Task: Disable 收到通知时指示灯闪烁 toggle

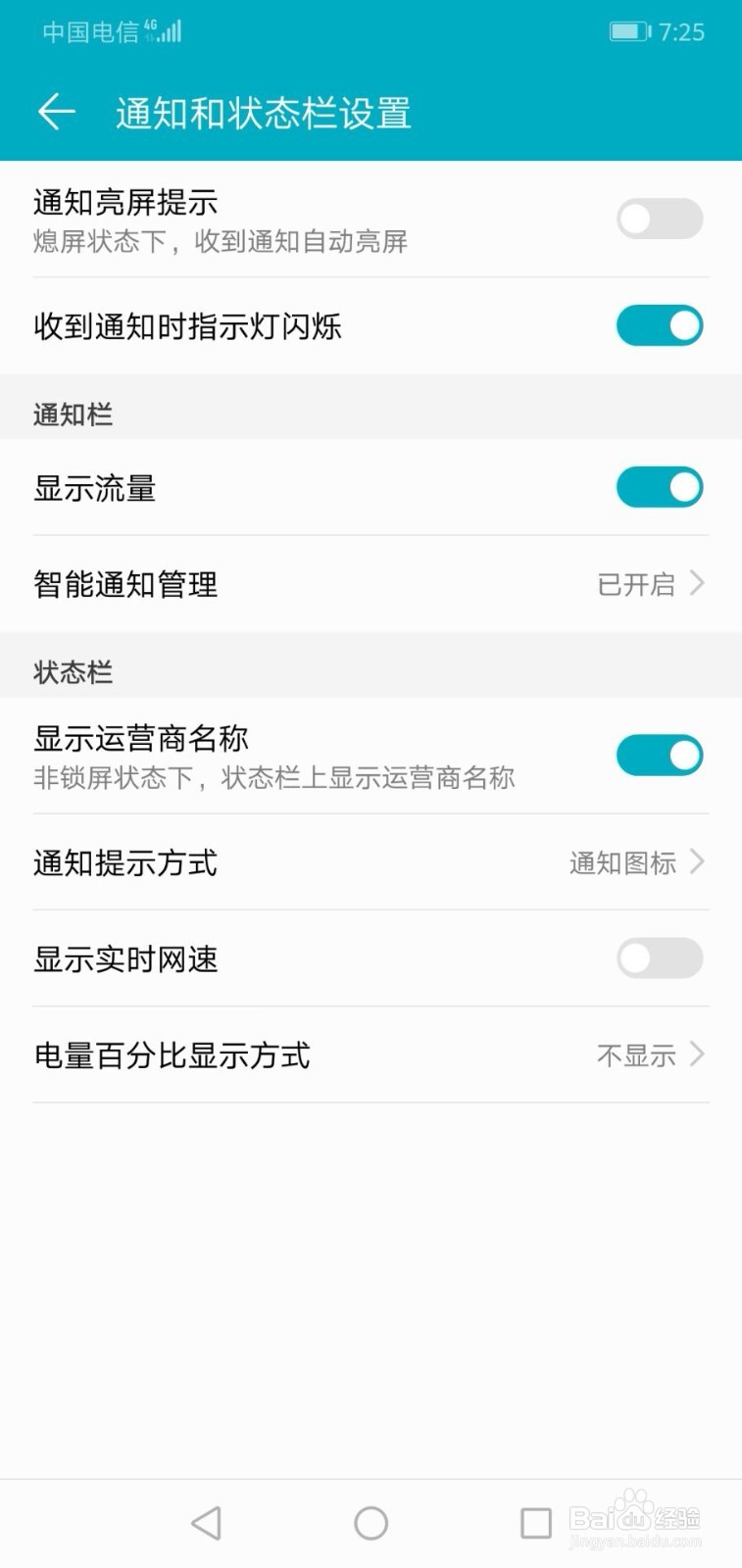Action: click(x=659, y=325)
